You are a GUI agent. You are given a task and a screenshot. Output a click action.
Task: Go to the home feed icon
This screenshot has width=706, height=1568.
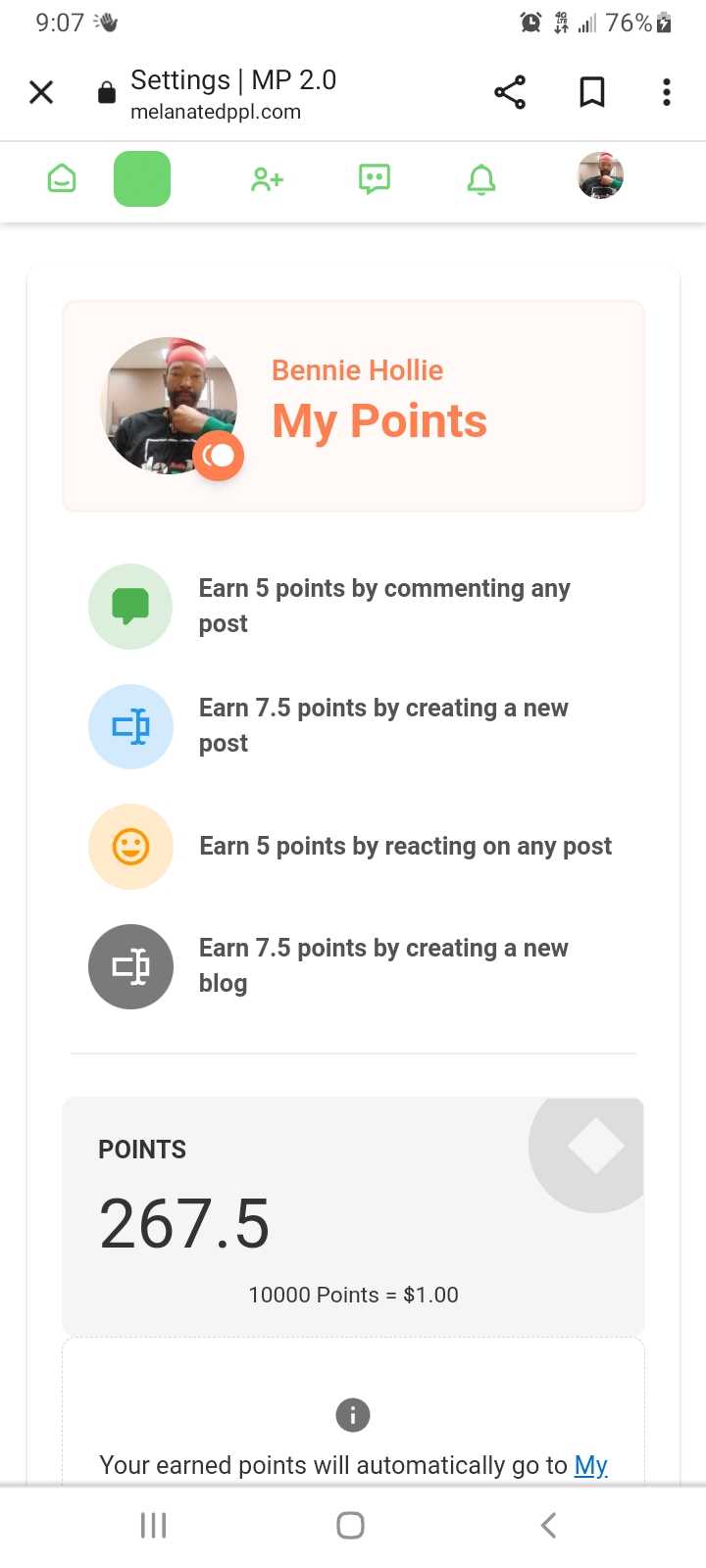pyautogui.click(x=62, y=178)
